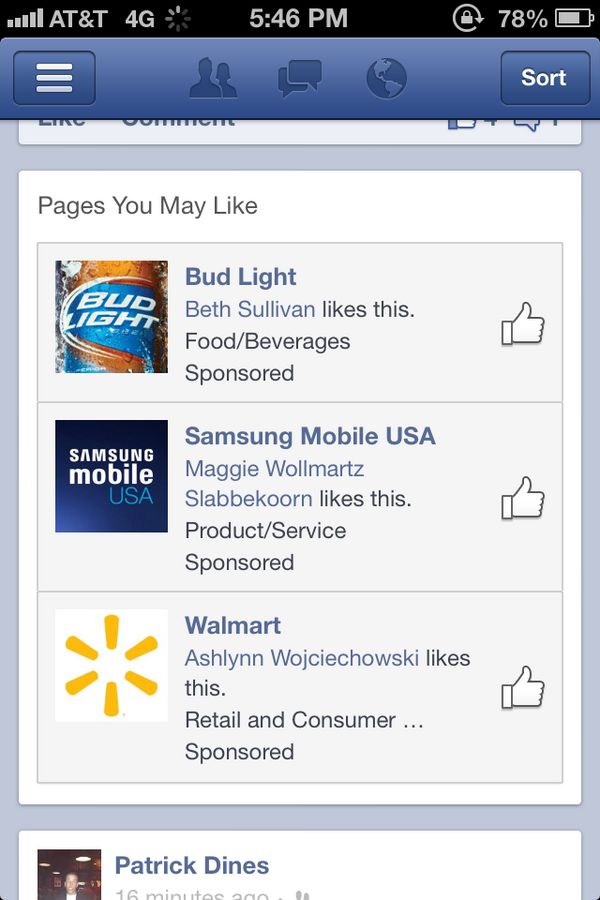Tap the Sort button
Viewport: 600px width, 900px height.
tap(544, 78)
